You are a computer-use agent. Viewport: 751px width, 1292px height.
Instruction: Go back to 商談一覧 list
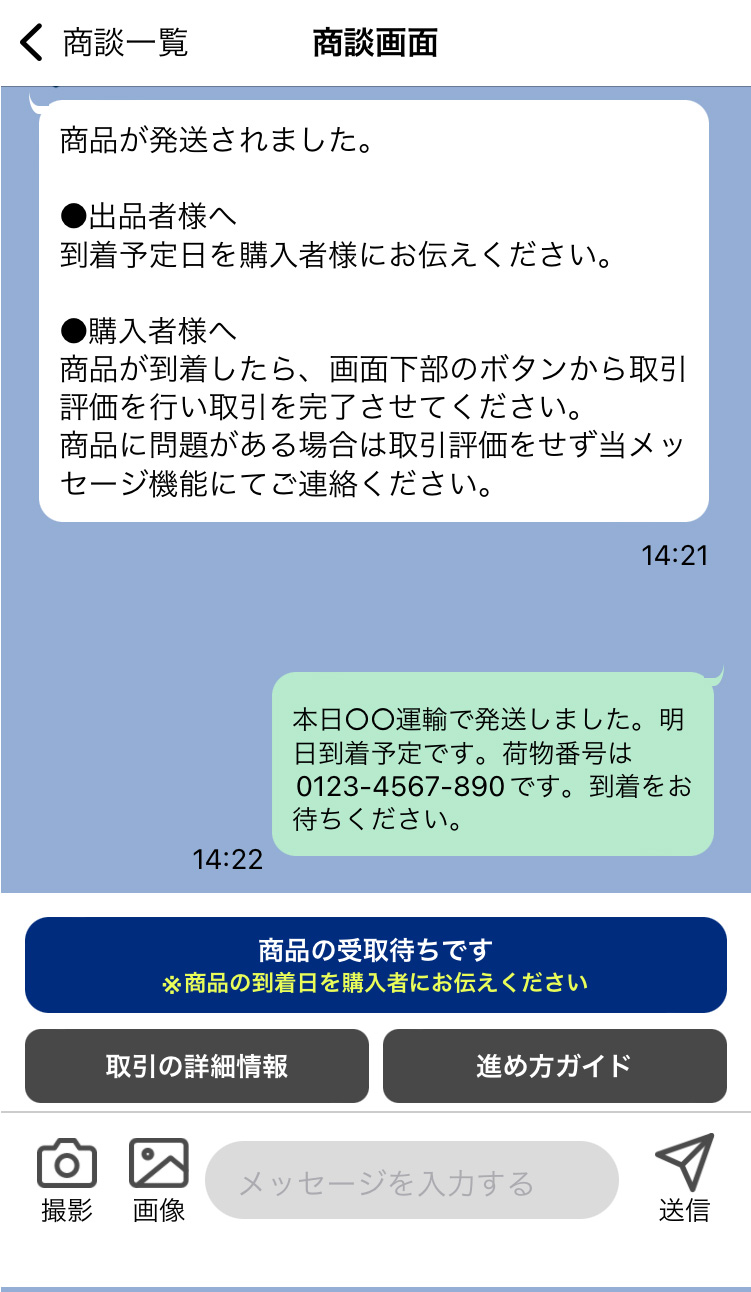click(x=103, y=44)
